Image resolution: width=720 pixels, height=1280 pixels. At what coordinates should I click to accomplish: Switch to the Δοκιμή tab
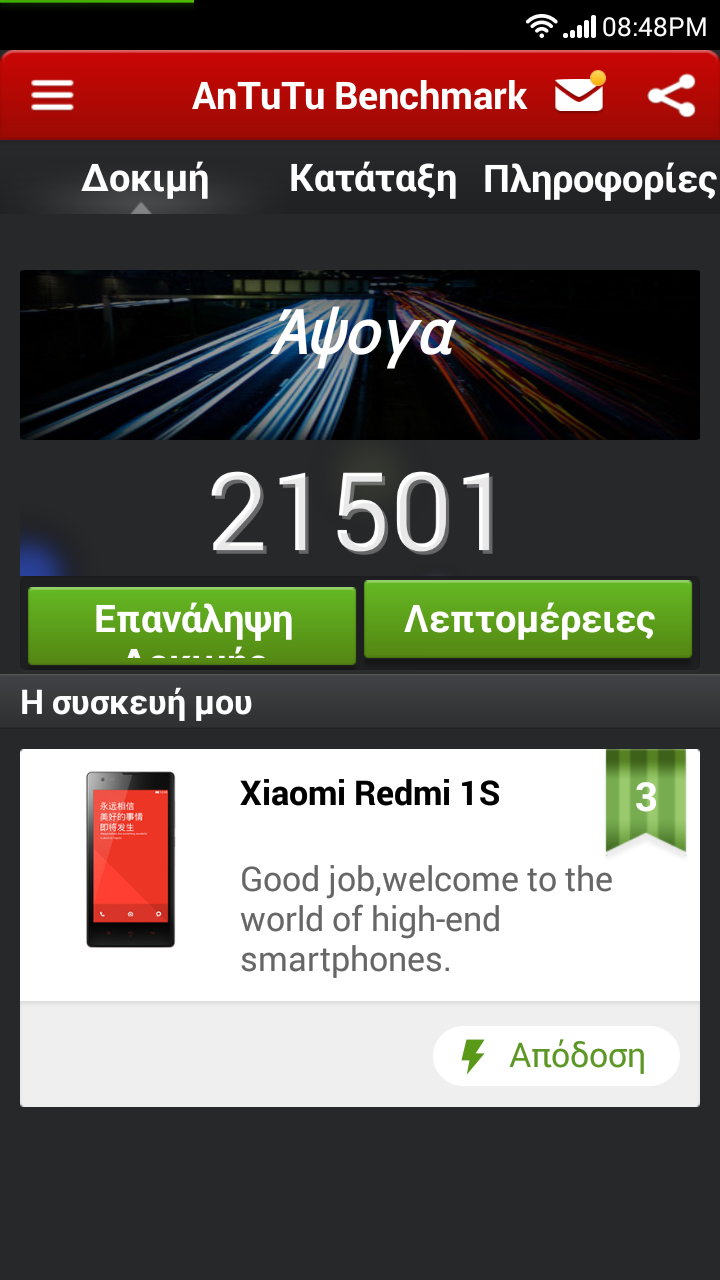145,179
